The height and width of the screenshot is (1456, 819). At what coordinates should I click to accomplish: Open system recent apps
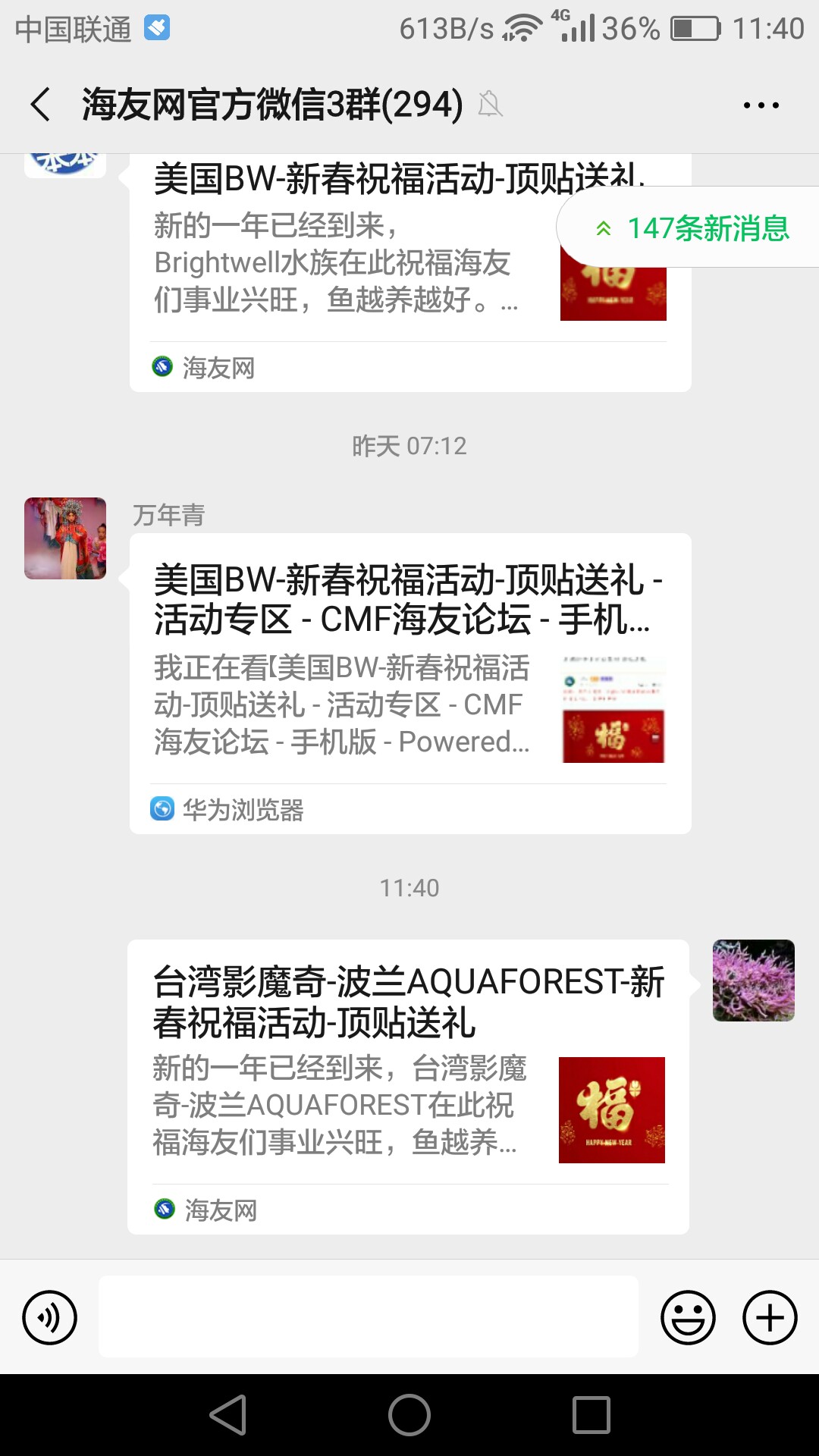[x=591, y=1415]
